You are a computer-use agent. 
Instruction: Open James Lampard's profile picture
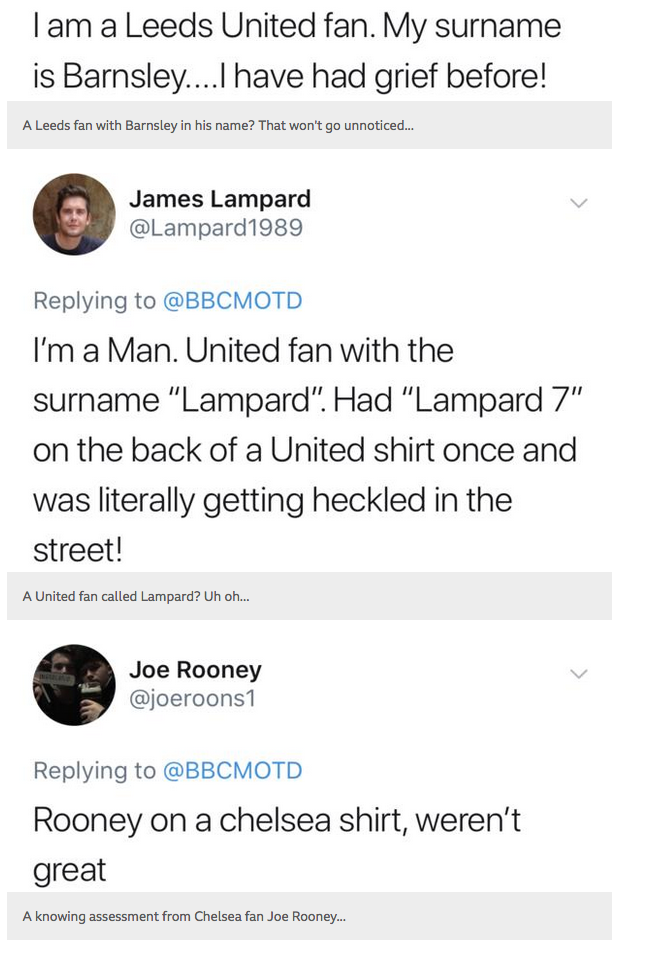click(x=74, y=214)
